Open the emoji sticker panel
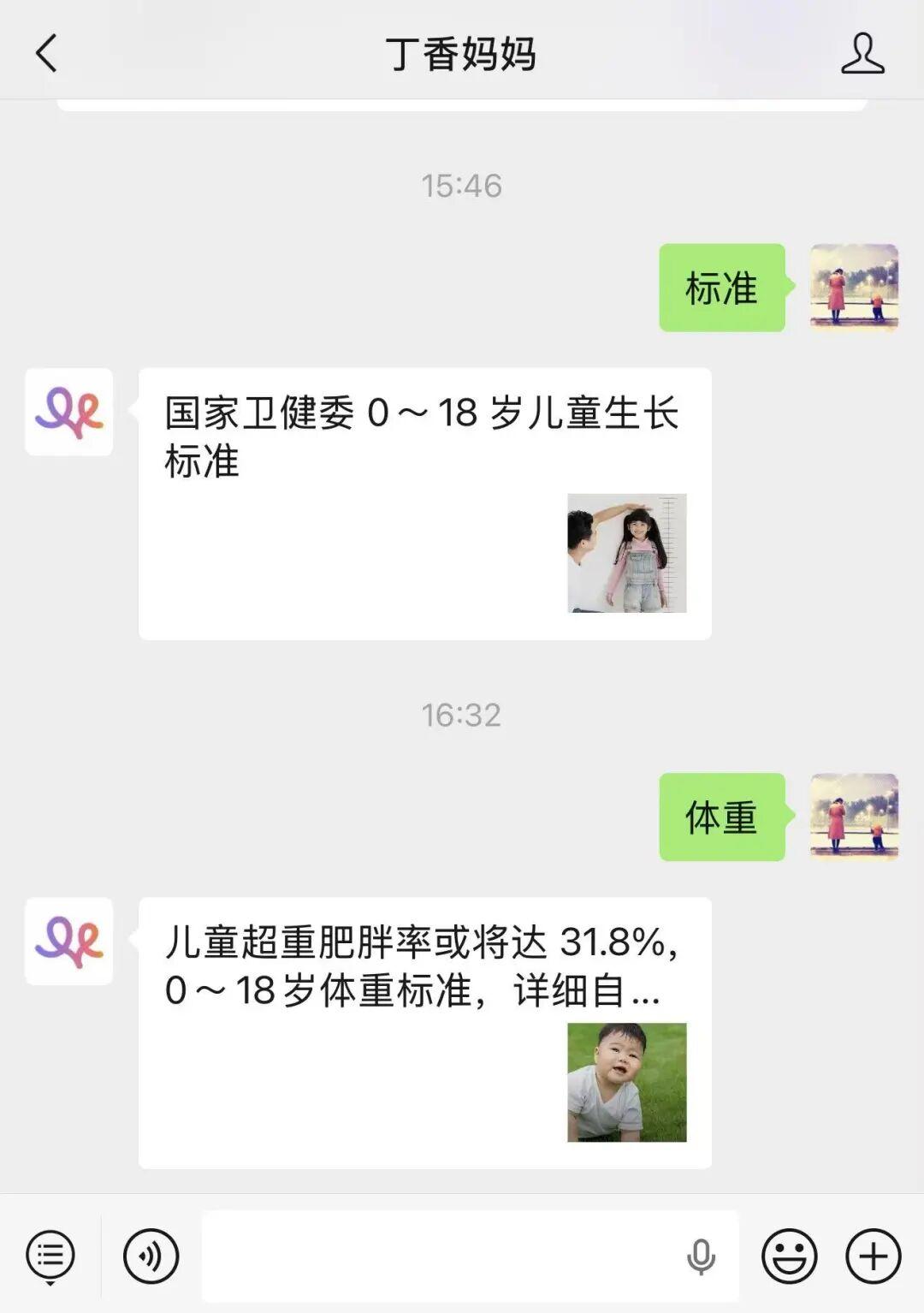924x1313 pixels. pos(789,1256)
